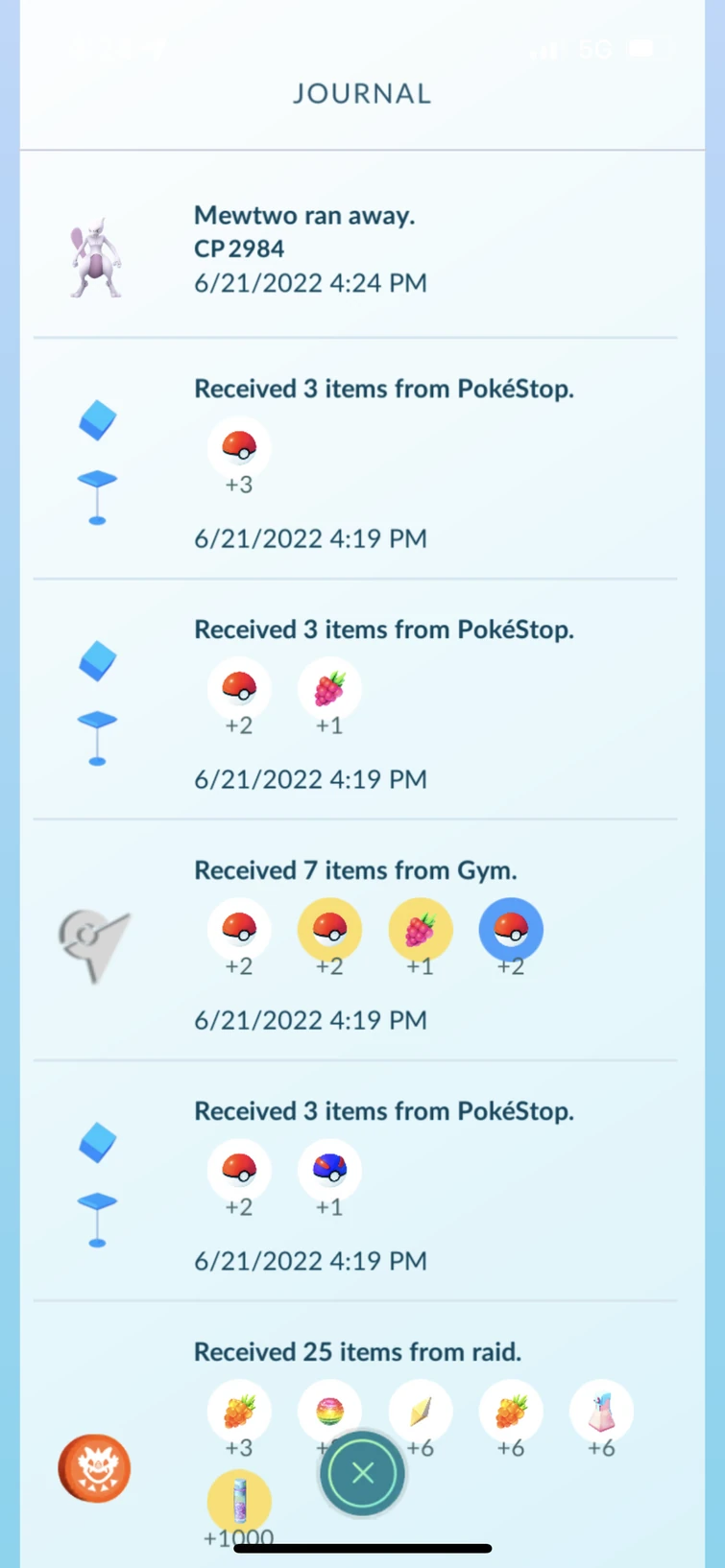Tap the Great Ball +1 reward icon

(x=329, y=1169)
